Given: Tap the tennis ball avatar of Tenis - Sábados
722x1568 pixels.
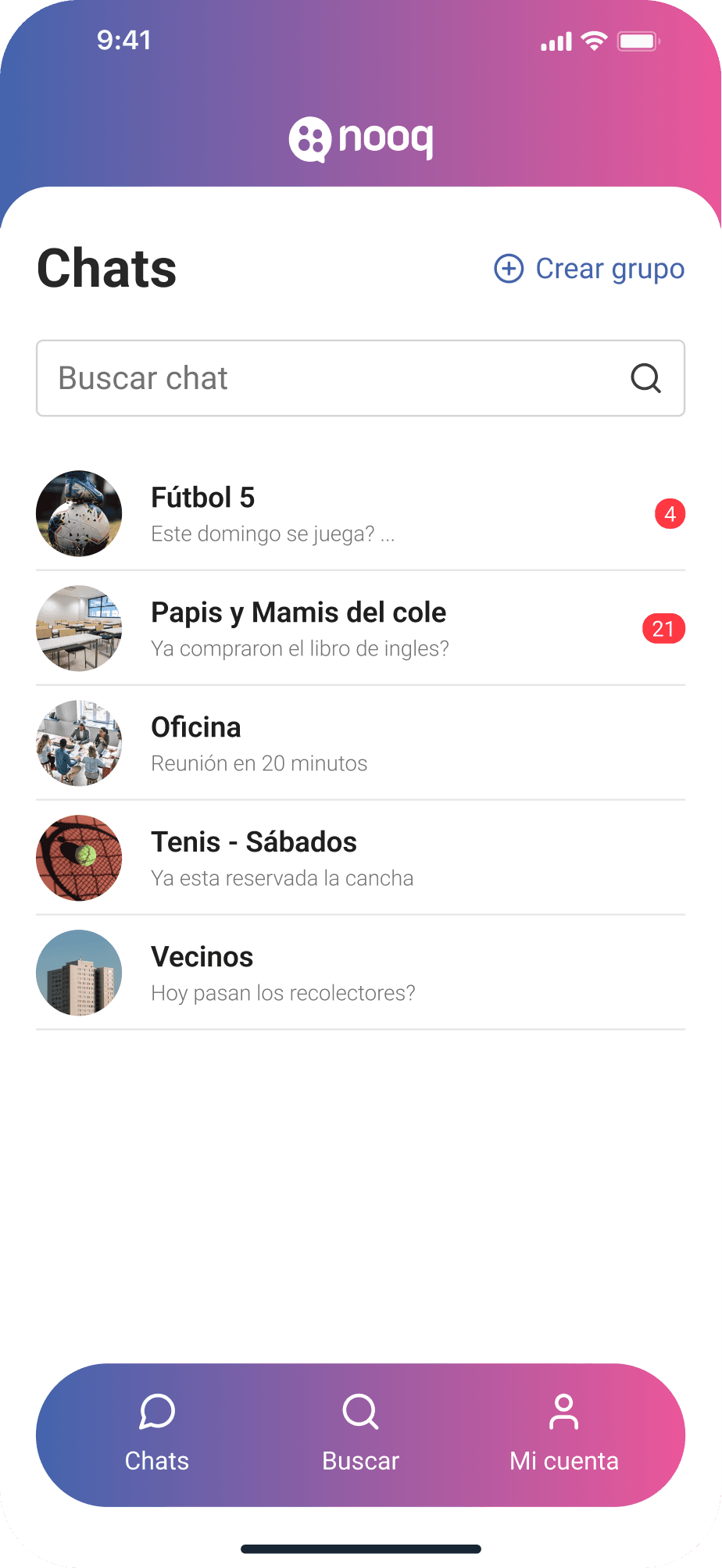Looking at the screenshot, I should 79,858.
